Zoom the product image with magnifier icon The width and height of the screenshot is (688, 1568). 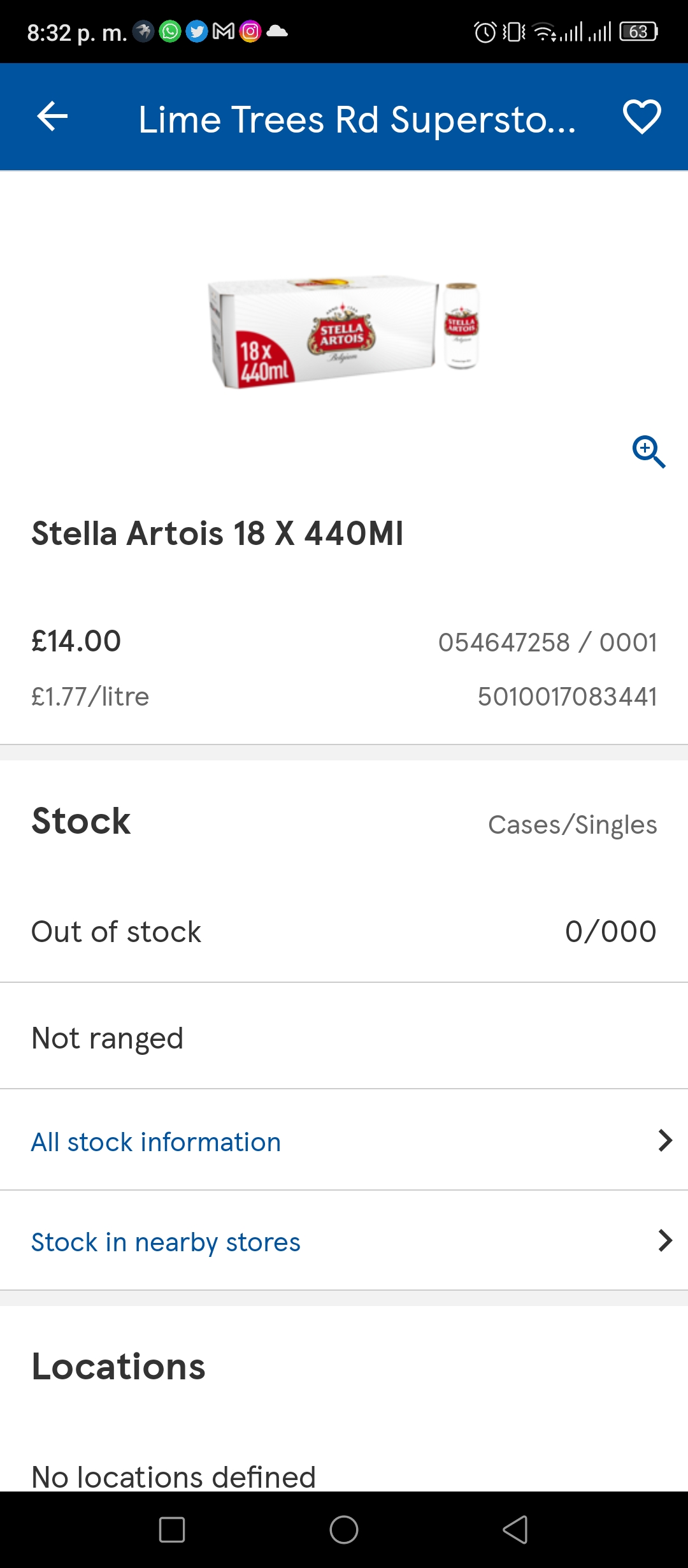coord(649,452)
